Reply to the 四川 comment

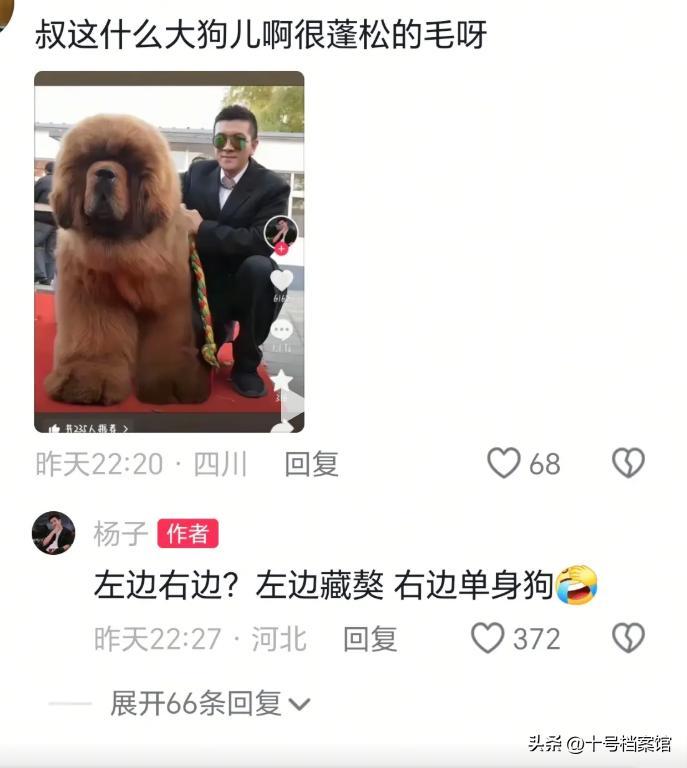click(311, 464)
